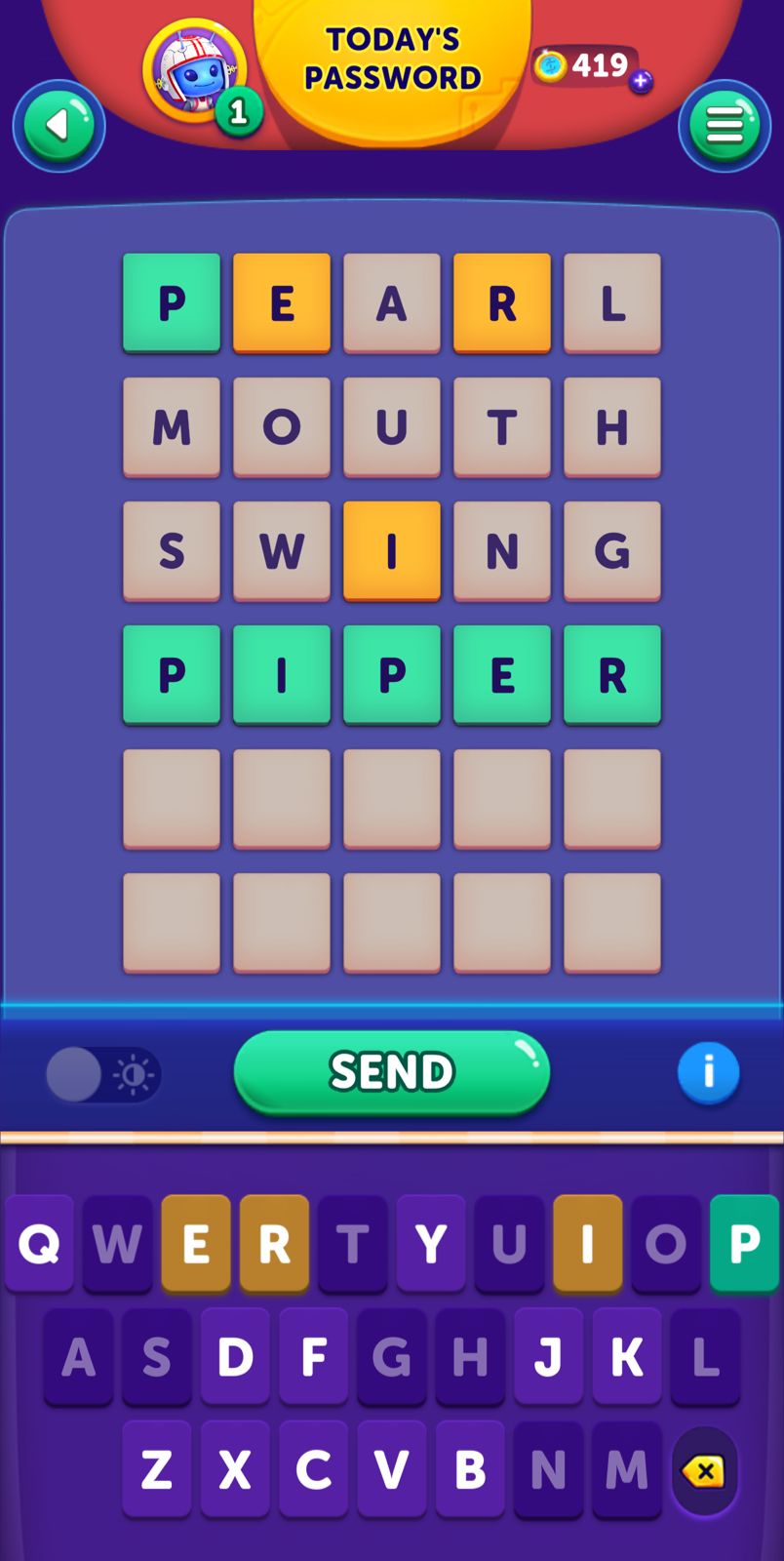Toggle the brightness theme switch

tap(102, 1075)
